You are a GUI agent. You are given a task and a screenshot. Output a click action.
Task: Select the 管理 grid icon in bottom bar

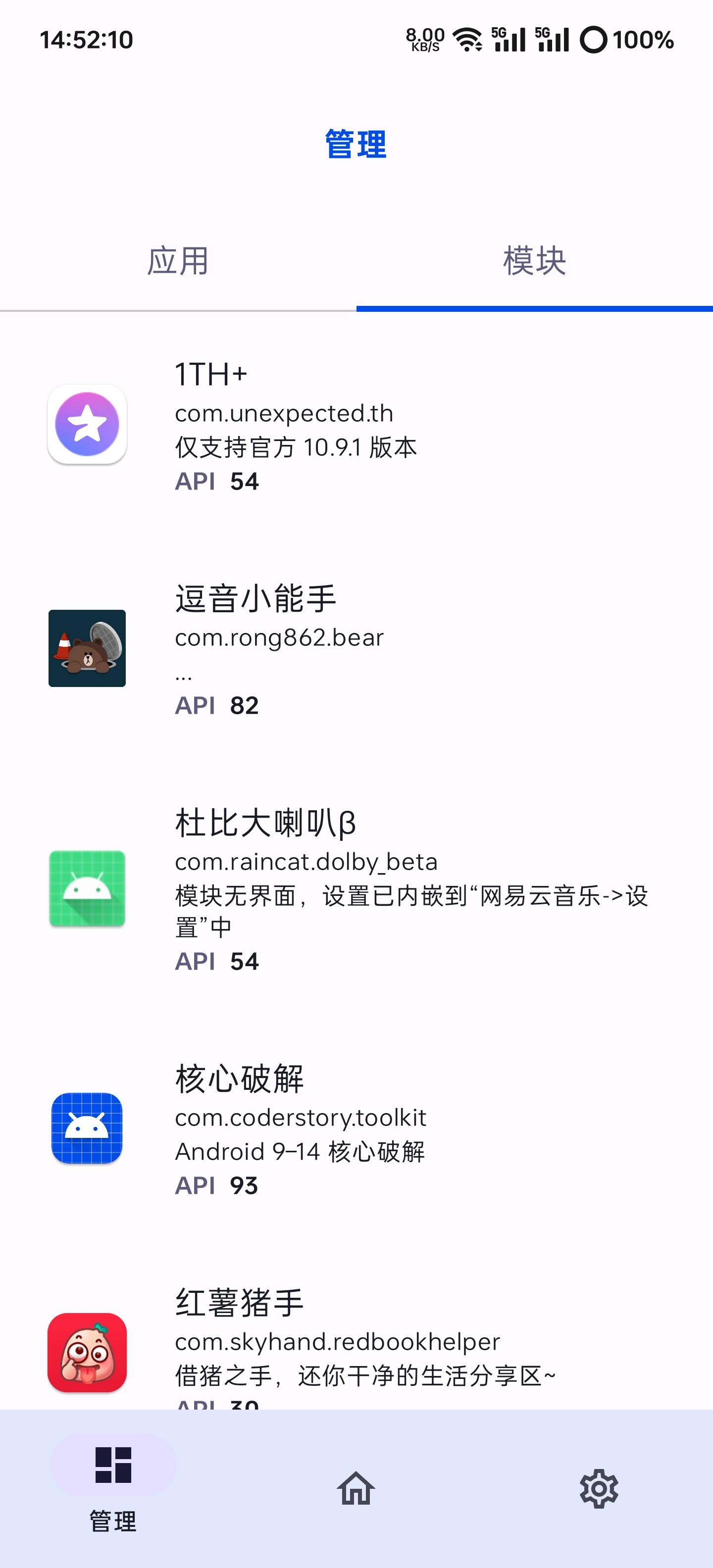click(x=112, y=1465)
